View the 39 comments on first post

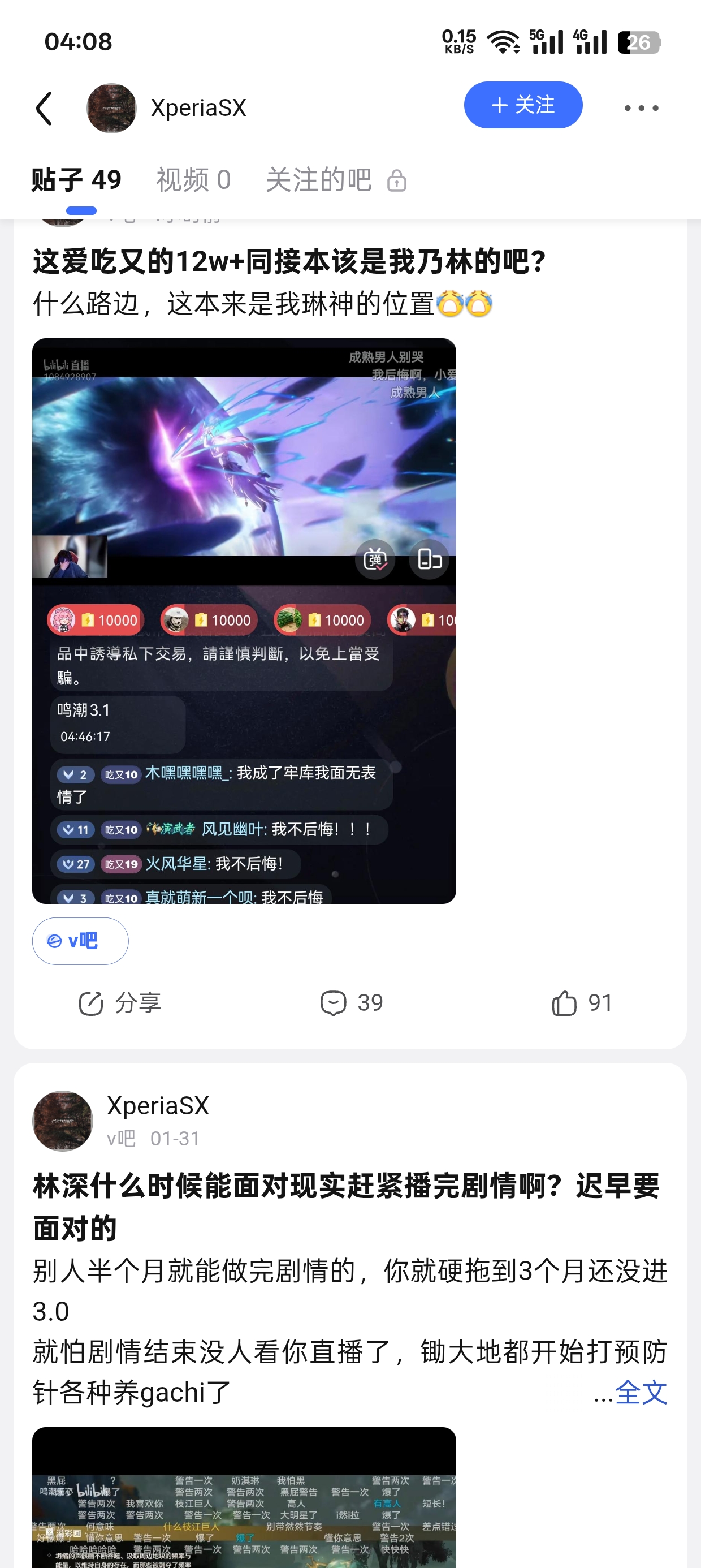352,1003
